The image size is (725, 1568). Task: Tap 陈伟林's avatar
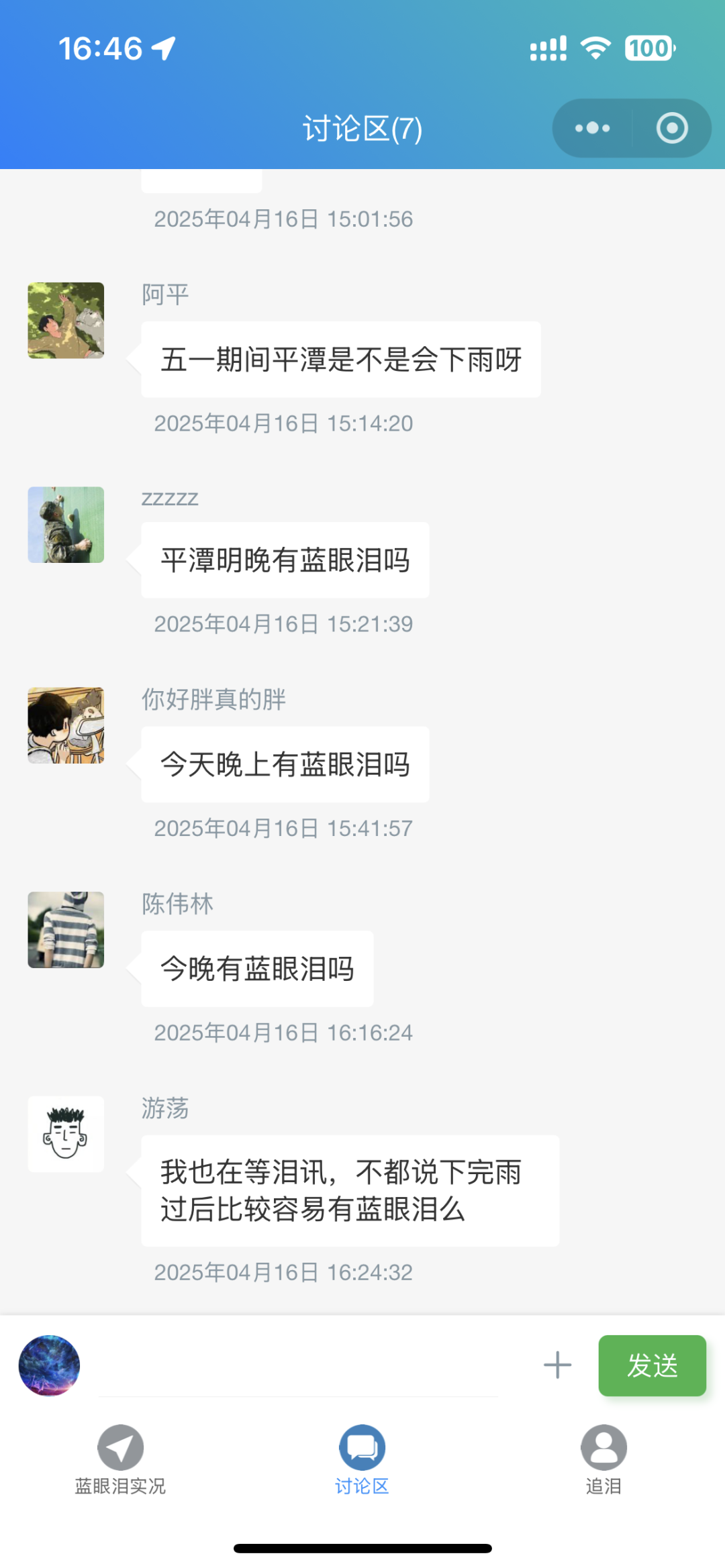[x=66, y=930]
